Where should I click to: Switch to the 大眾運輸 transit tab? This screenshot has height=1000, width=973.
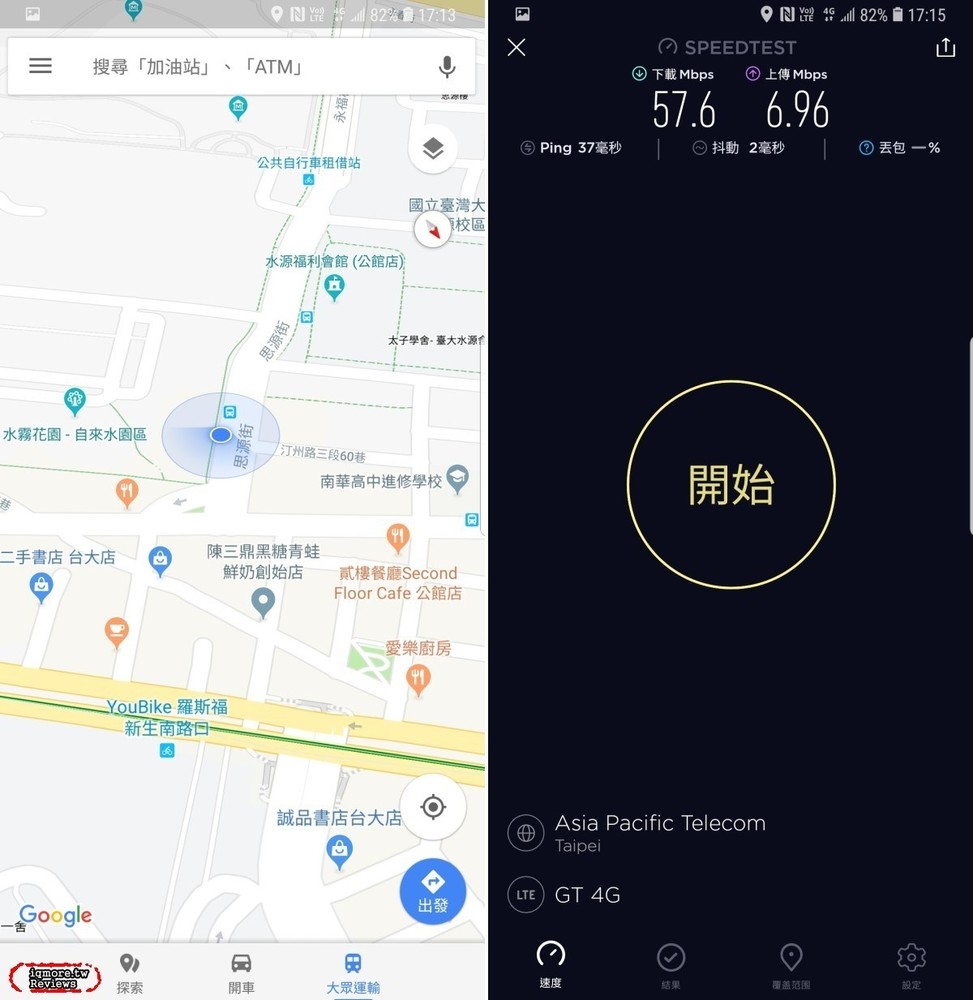353,972
